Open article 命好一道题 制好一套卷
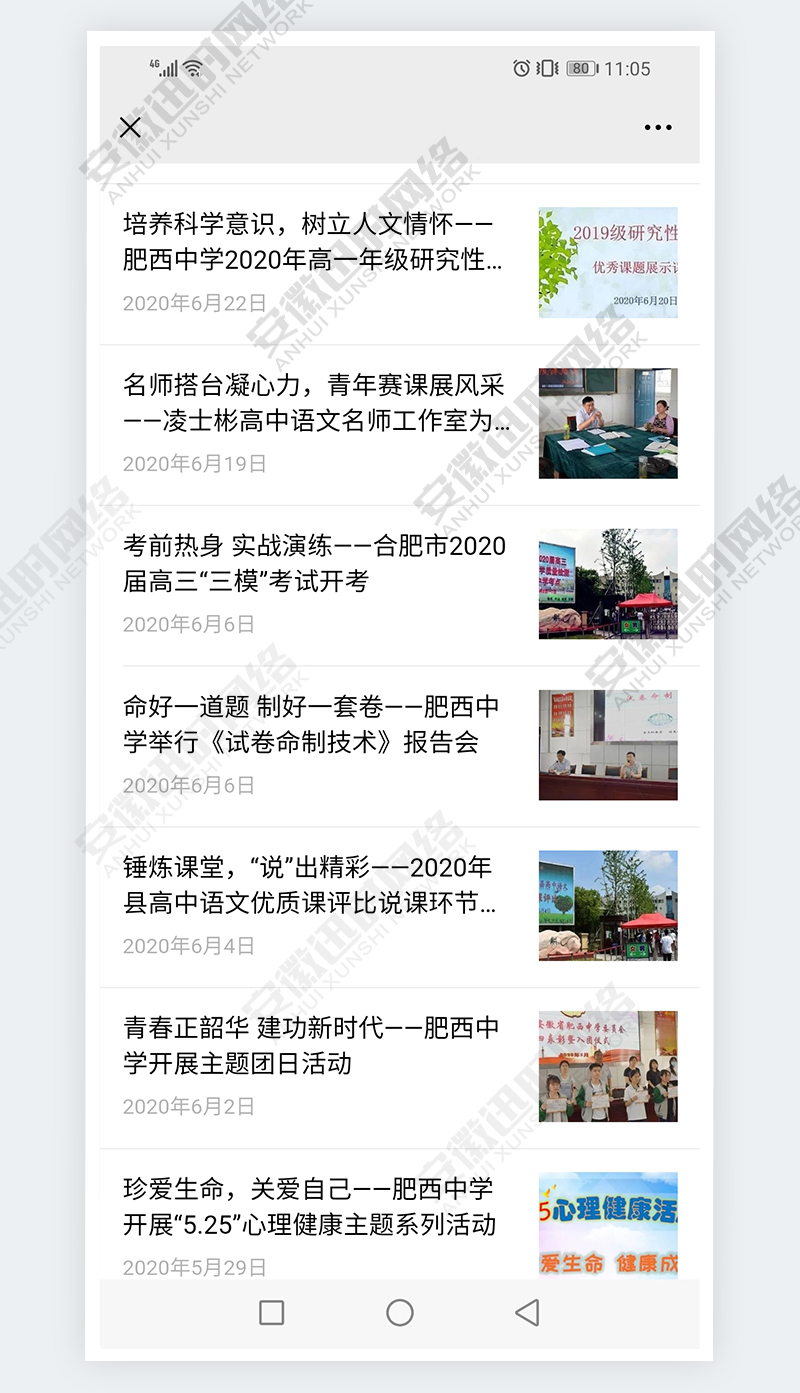Screen dimensions: 800x1393 pos(311,724)
